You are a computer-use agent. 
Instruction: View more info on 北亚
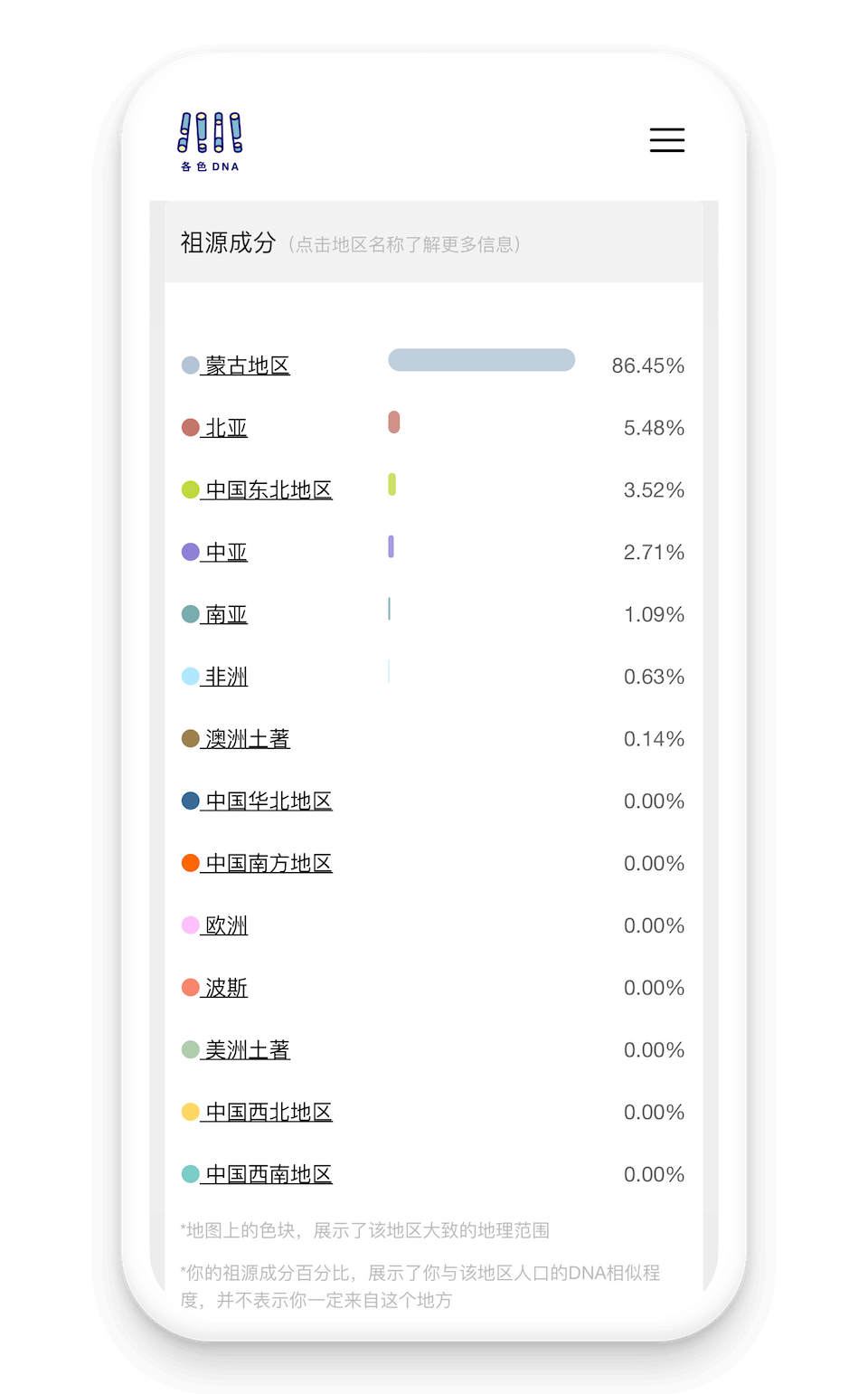click(x=225, y=428)
